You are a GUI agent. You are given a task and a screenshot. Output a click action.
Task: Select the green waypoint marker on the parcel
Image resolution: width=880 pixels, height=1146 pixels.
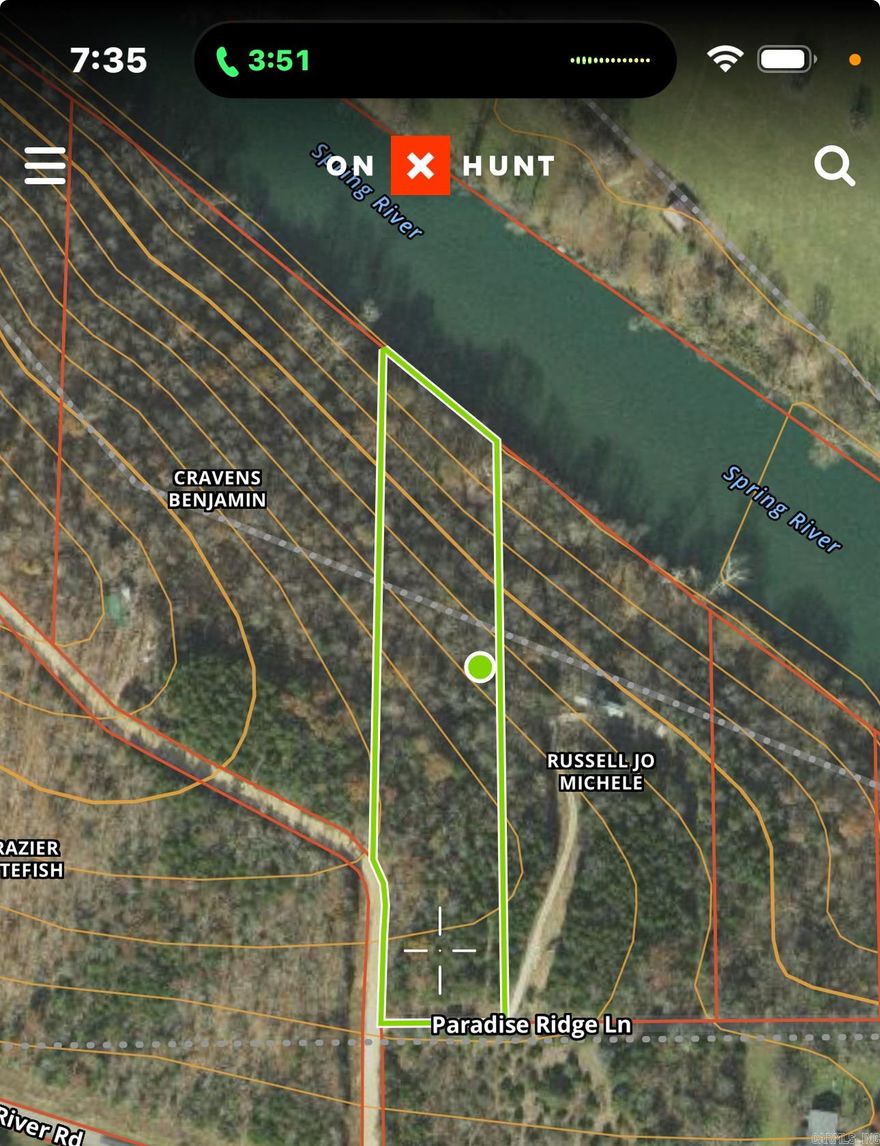(x=479, y=665)
